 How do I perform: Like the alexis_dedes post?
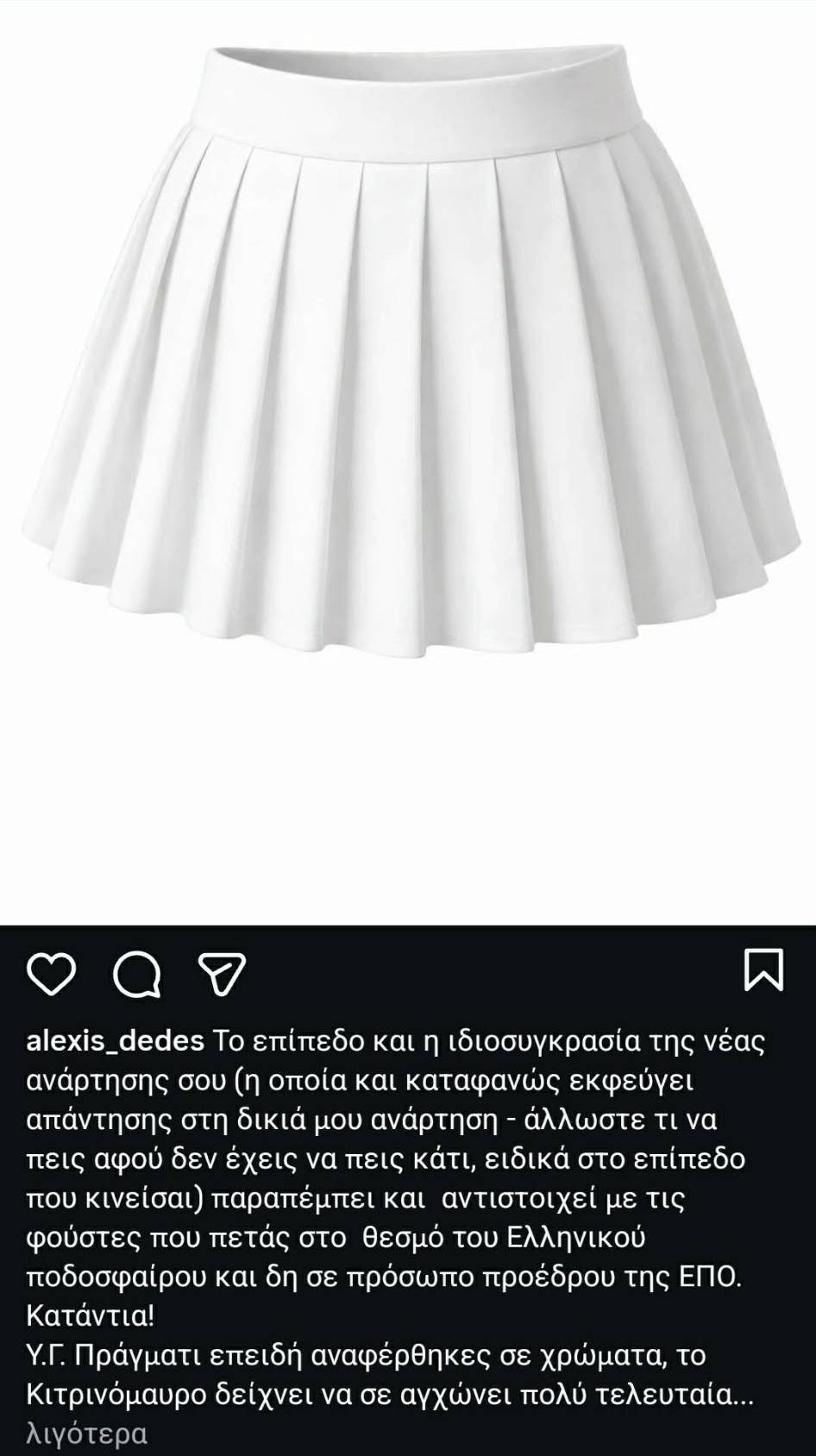53,973
